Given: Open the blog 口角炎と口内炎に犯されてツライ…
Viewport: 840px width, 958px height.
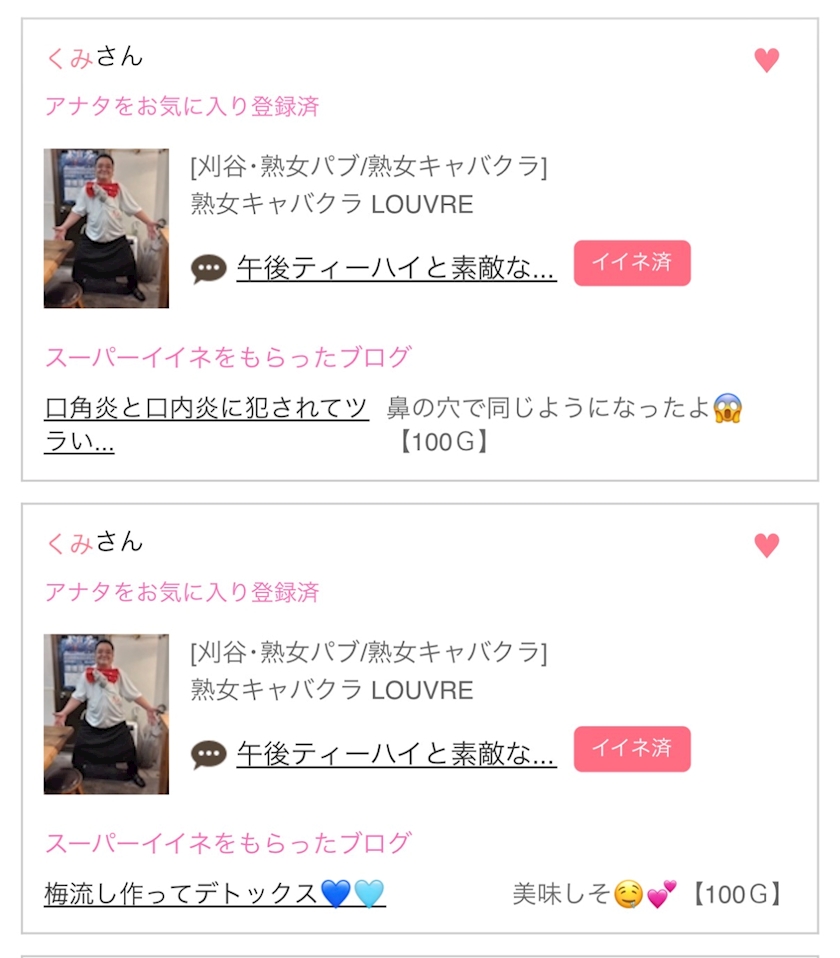Looking at the screenshot, I should 206,423.
